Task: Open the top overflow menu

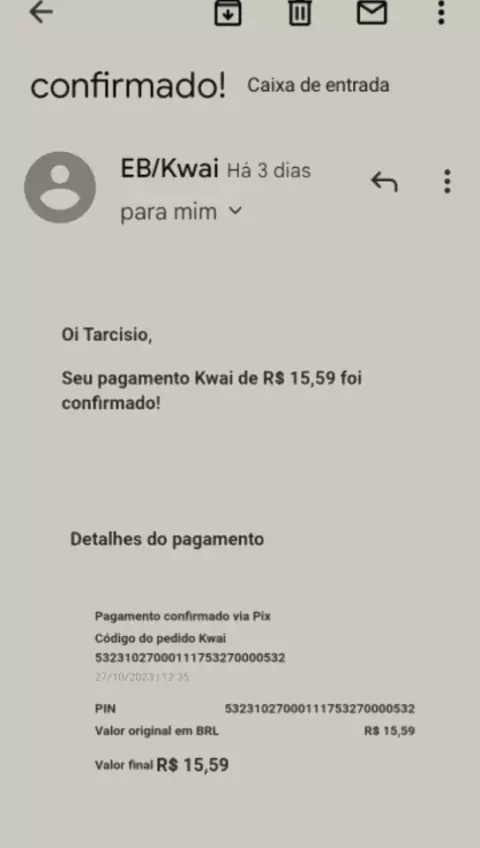Action: [x=441, y=12]
